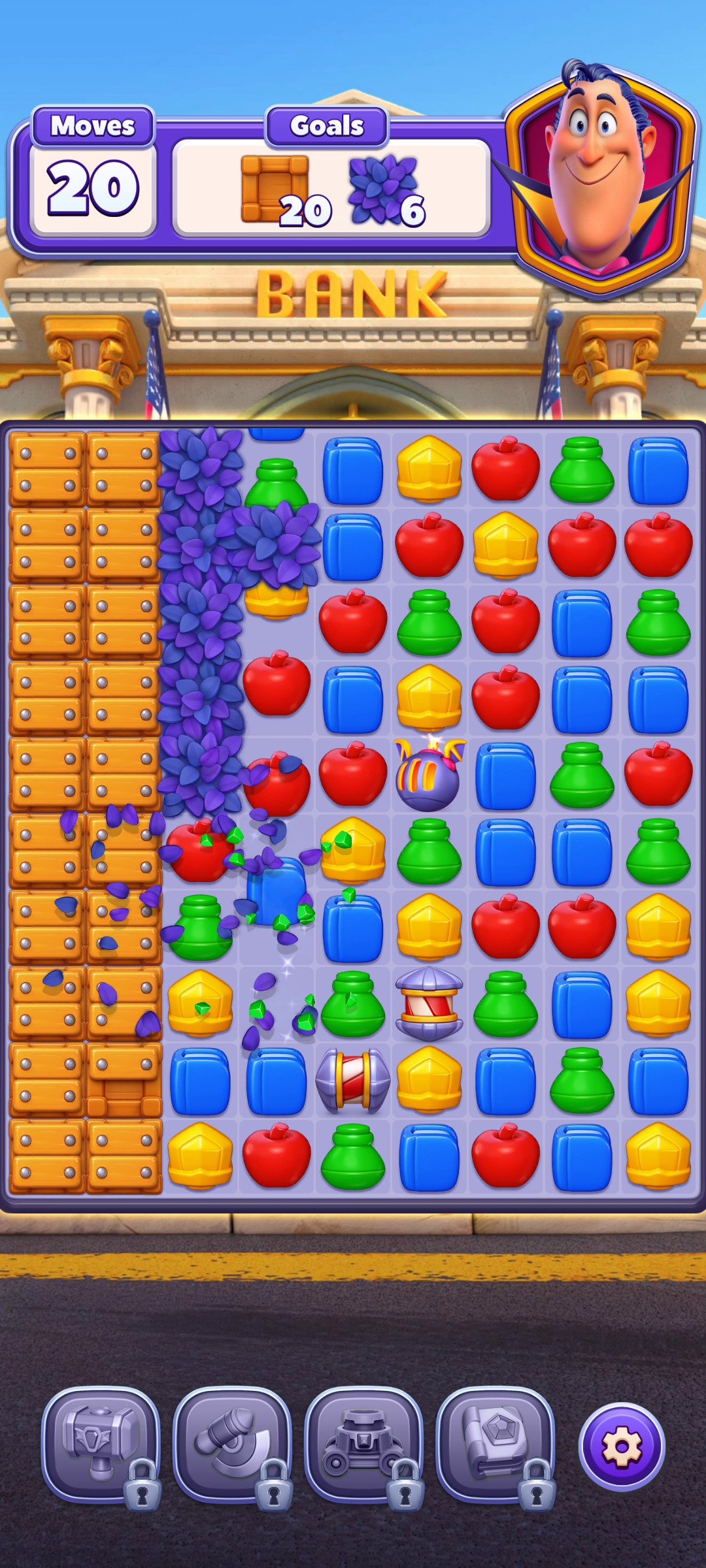Select the locked cannon booster
This screenshot has height=1568, width=706.
click(364, 1445)
